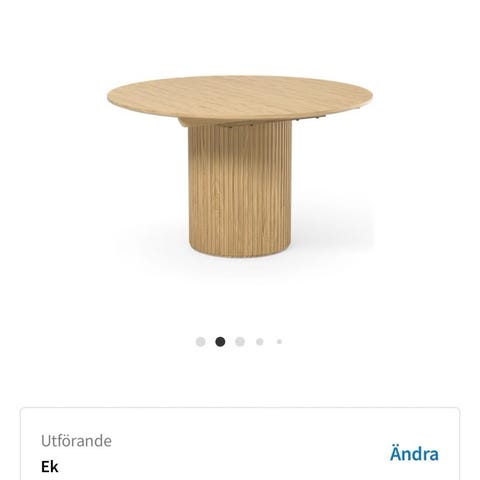This screenshot has width=480, height=480.
Task: Tap Ändra to change the Utförande finish
Action: pos(414,453)
